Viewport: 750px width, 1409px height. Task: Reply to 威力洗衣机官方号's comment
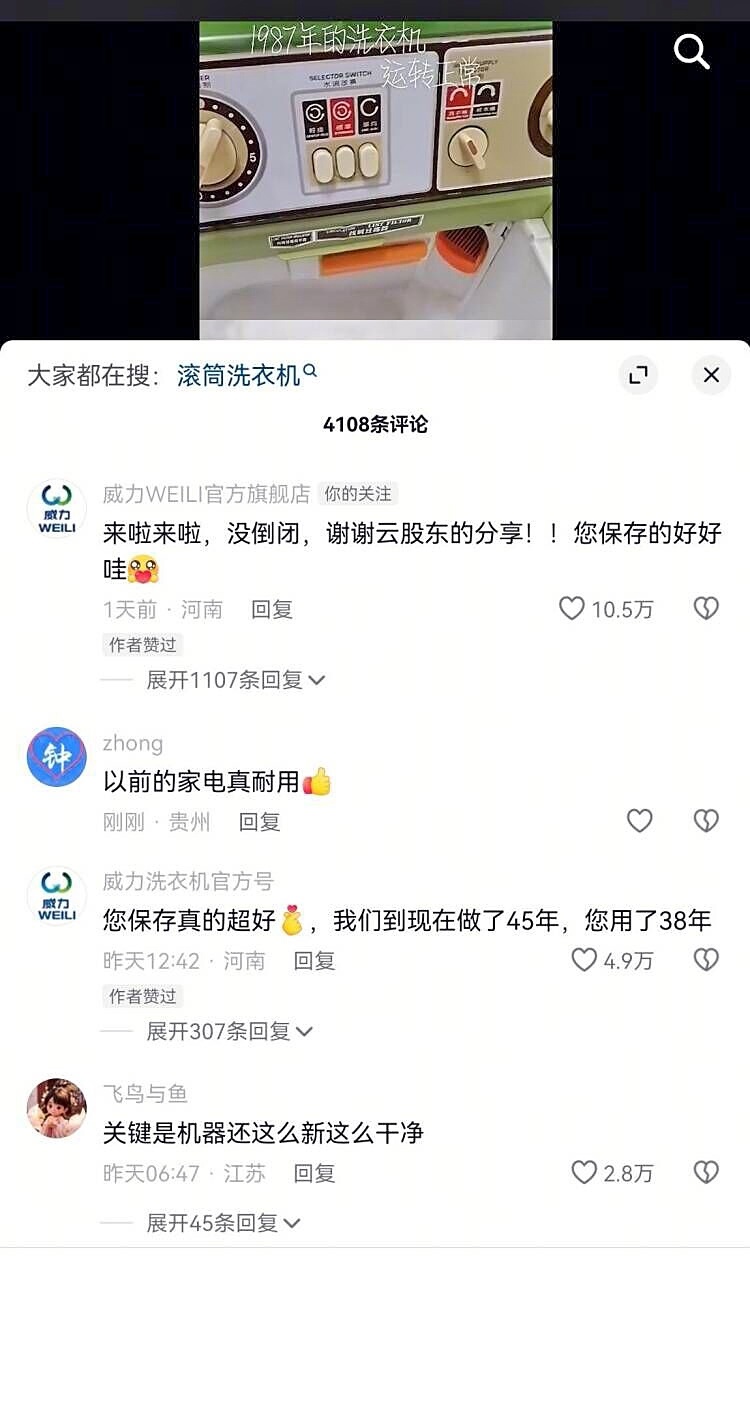point(313,961)
